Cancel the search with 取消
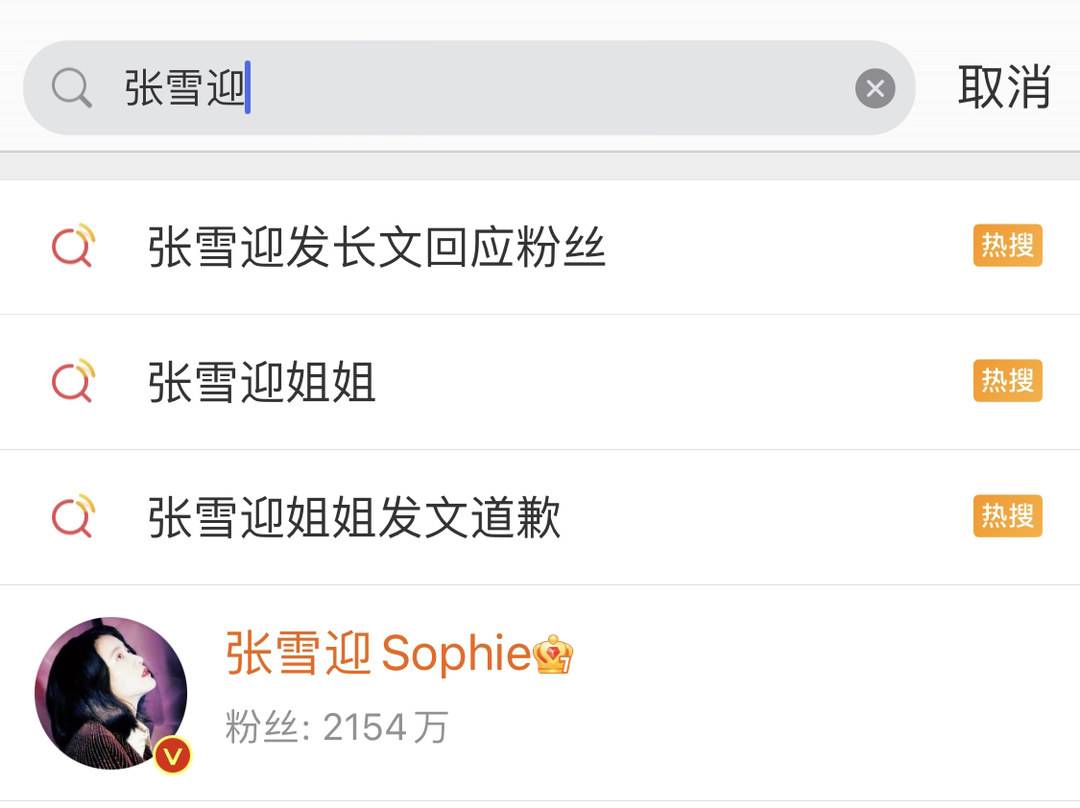 coord(1003,87)
